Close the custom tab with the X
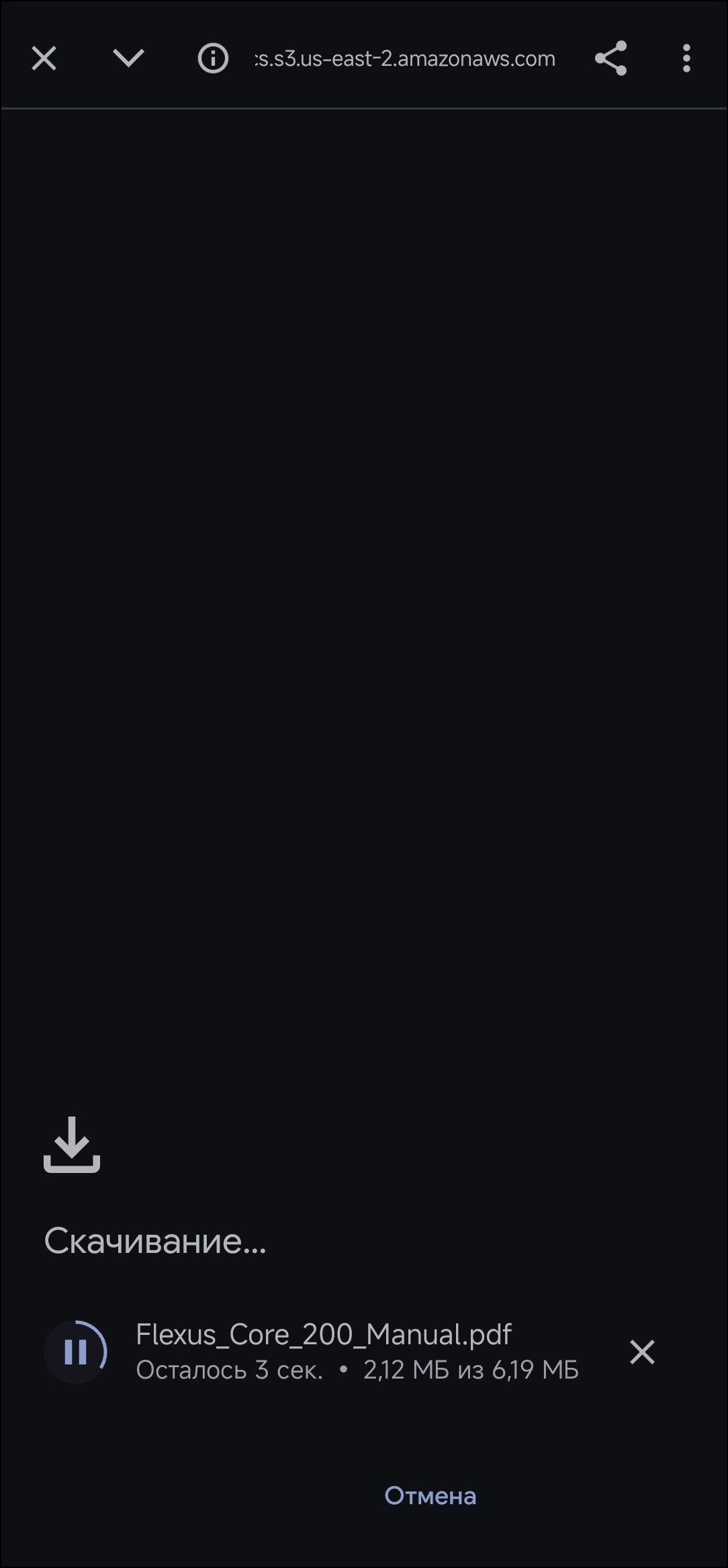 coord(44,58)
